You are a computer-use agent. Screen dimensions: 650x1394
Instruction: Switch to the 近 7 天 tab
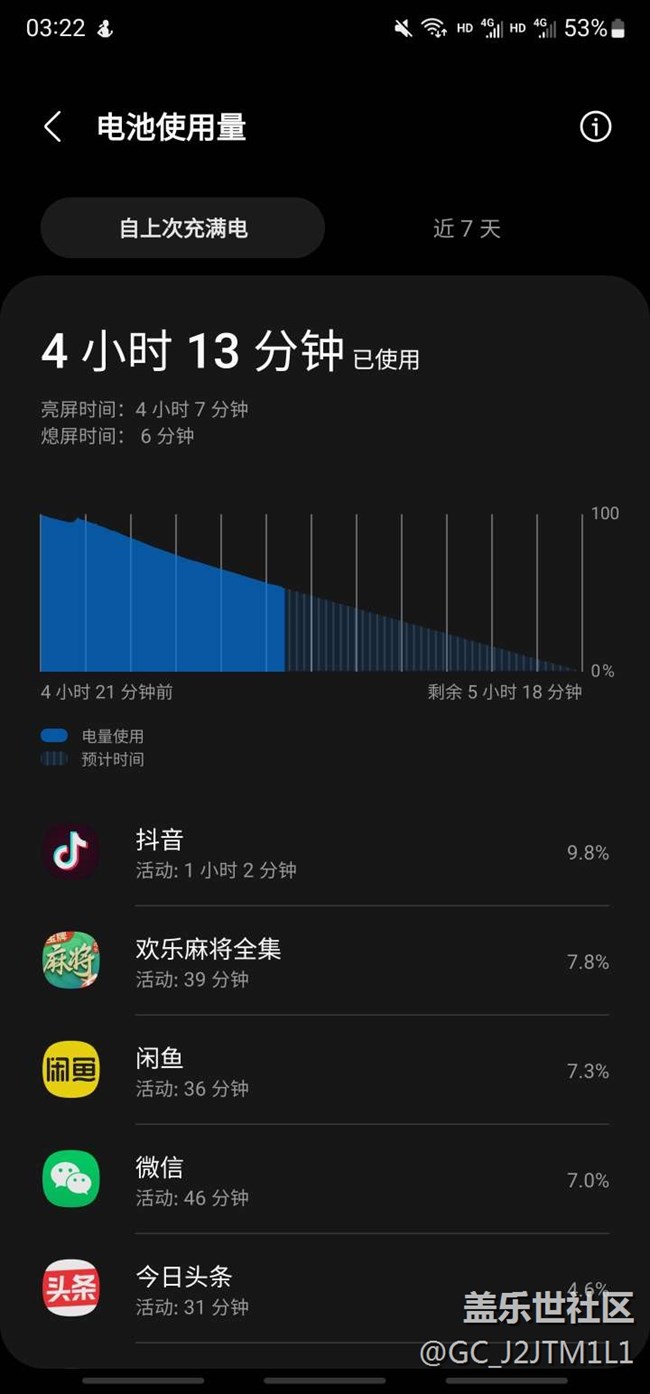pyautogui.click(x=466, y=228)
